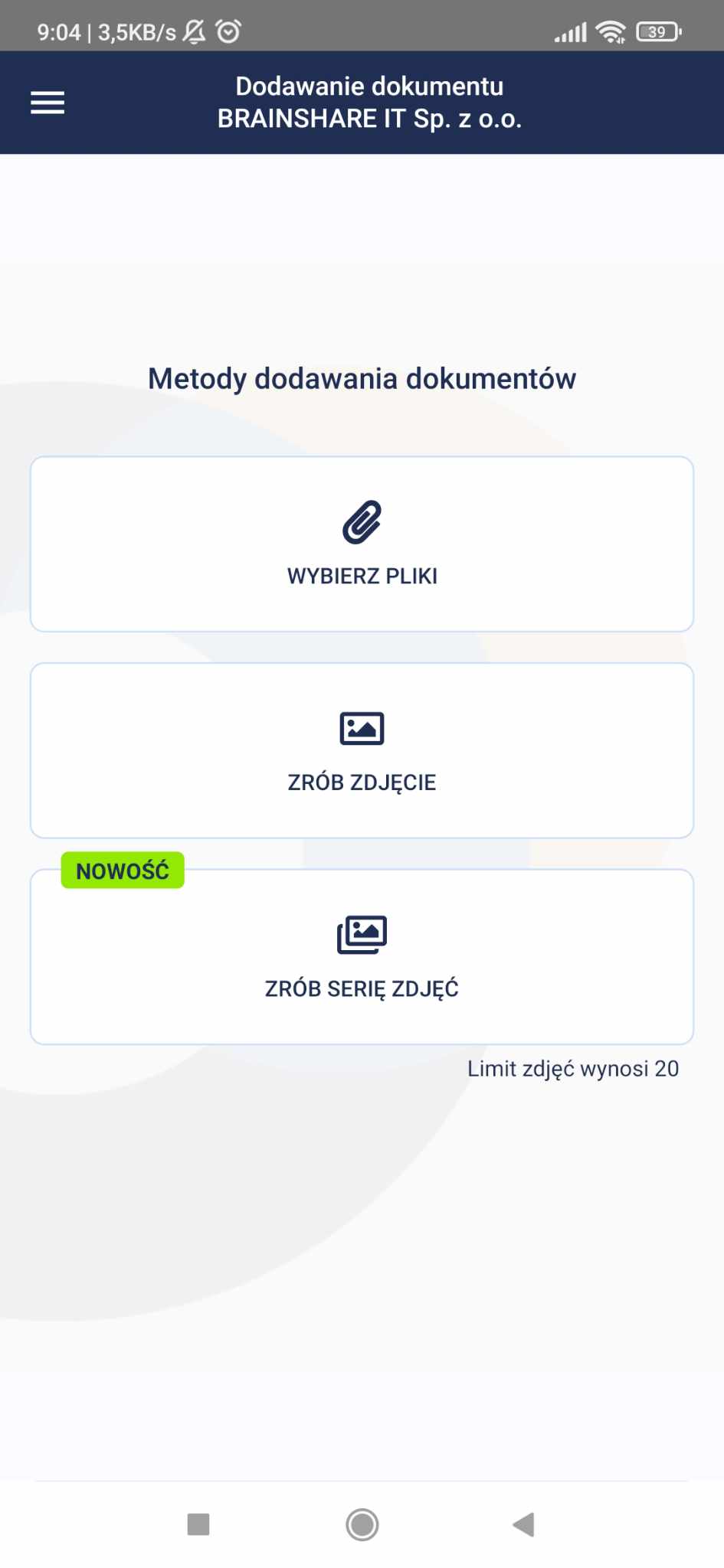Select the Wybierz pliki option

pos(362,544)
